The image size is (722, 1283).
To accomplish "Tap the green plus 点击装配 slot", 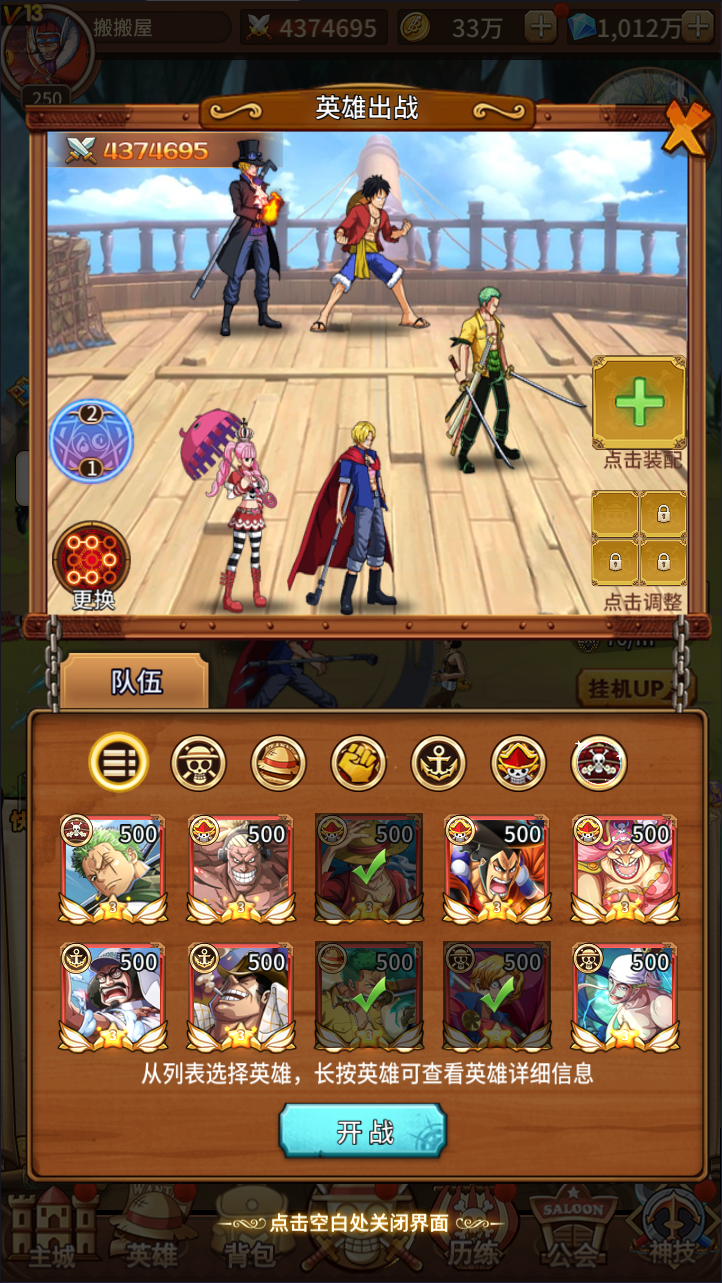I will pyautogui.click(x=639, y=402).
